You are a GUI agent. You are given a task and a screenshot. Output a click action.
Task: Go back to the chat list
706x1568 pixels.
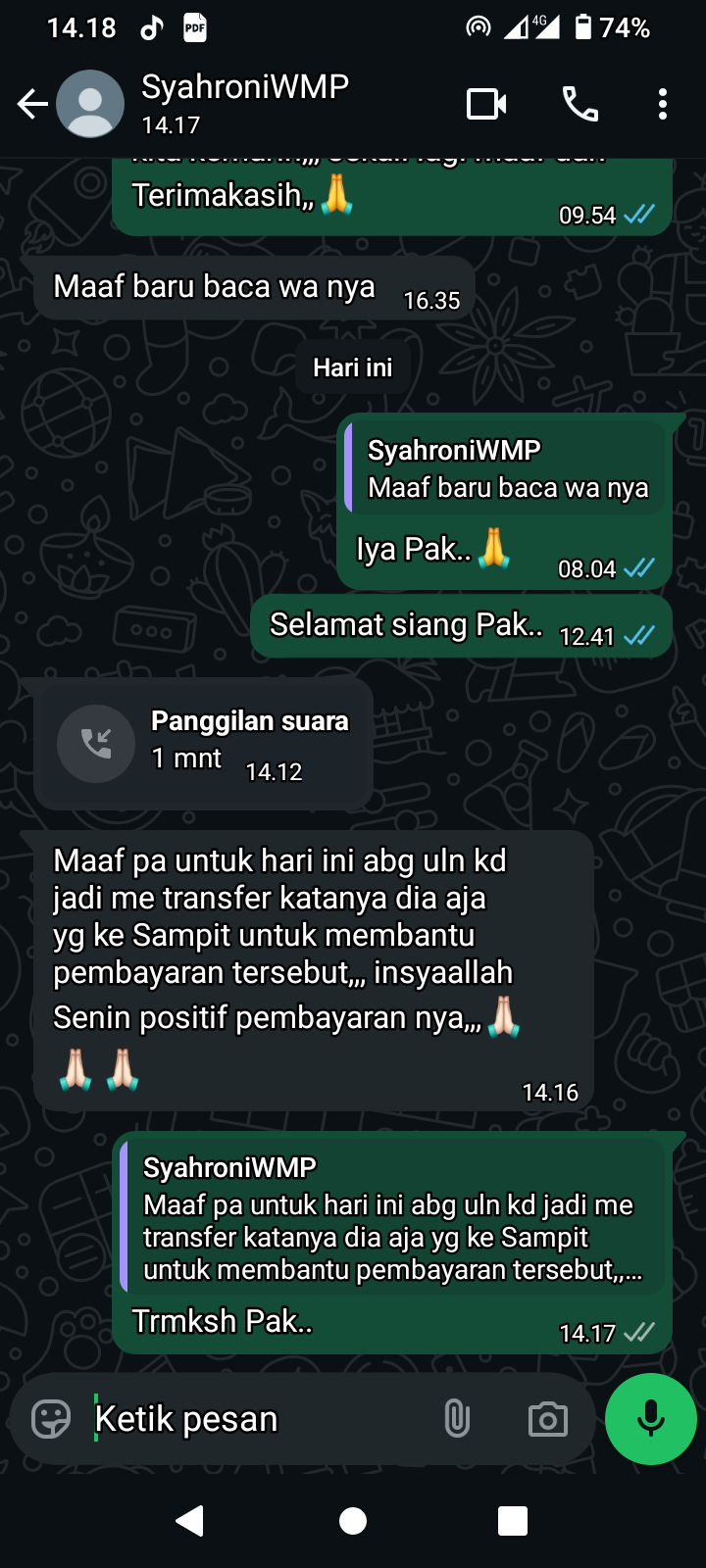pyautogui.click(x=32, y=104)
